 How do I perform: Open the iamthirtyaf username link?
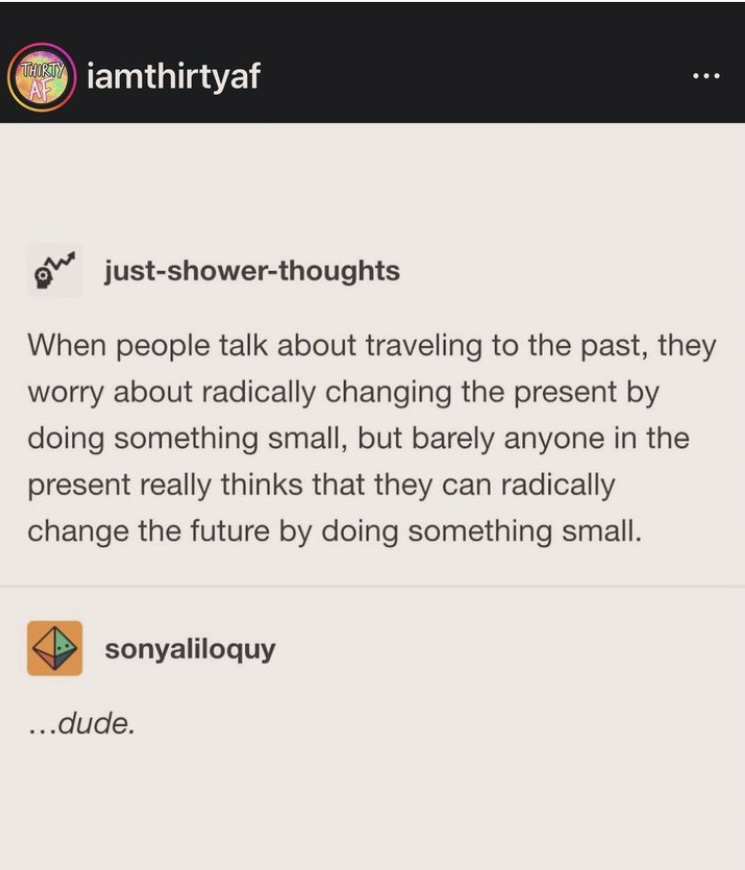(176, 76)
